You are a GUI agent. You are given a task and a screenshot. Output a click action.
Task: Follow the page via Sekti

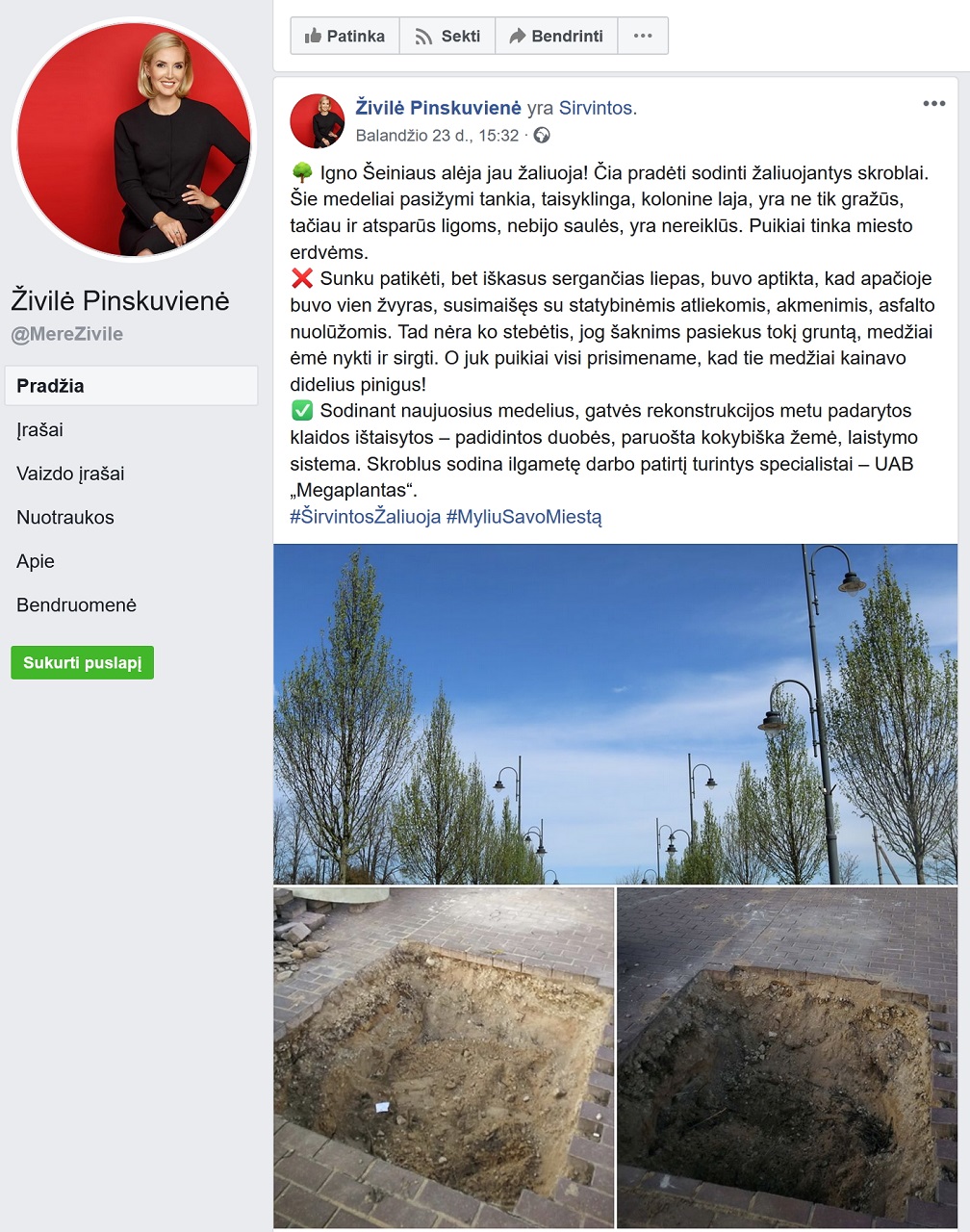447,36
